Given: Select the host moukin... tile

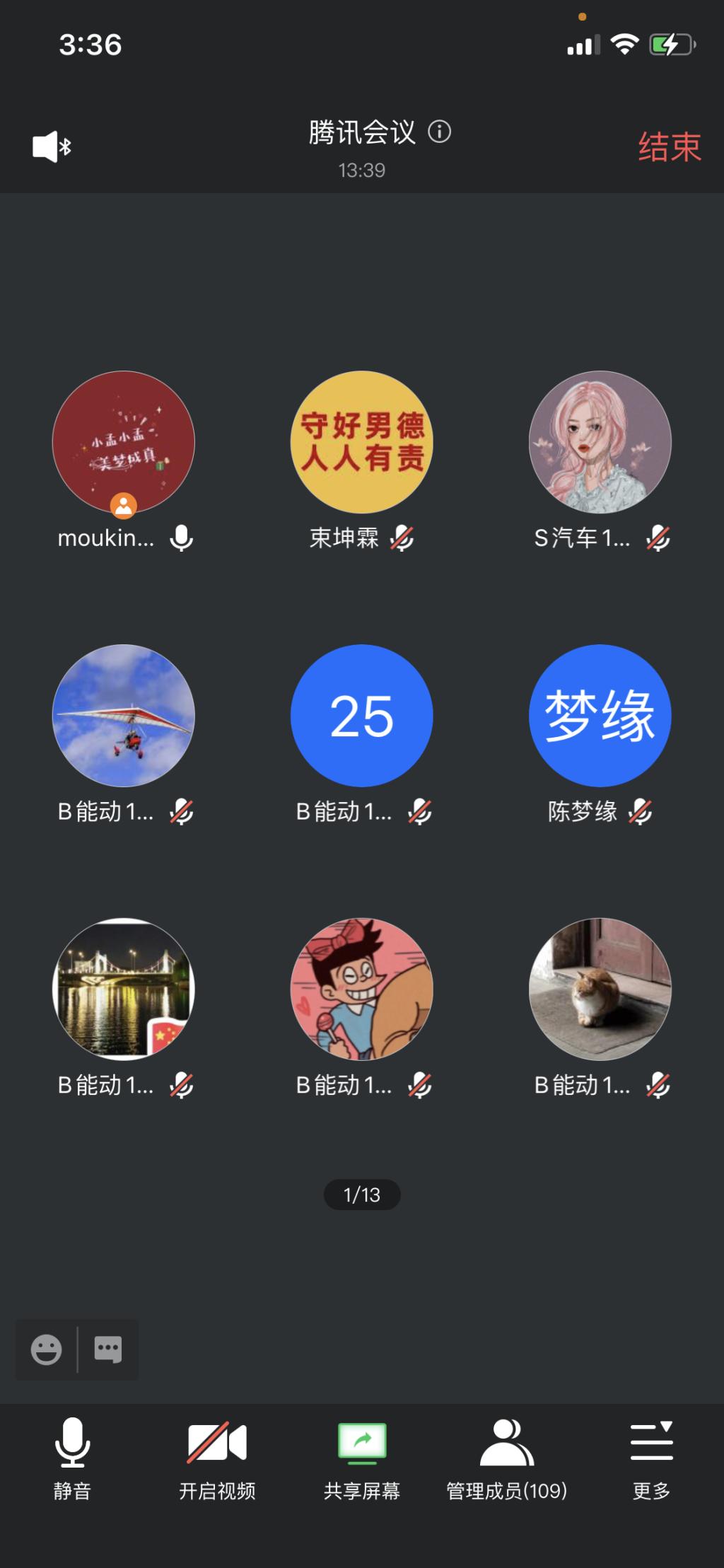Looking at the screenshot, I should pos(124,443).
